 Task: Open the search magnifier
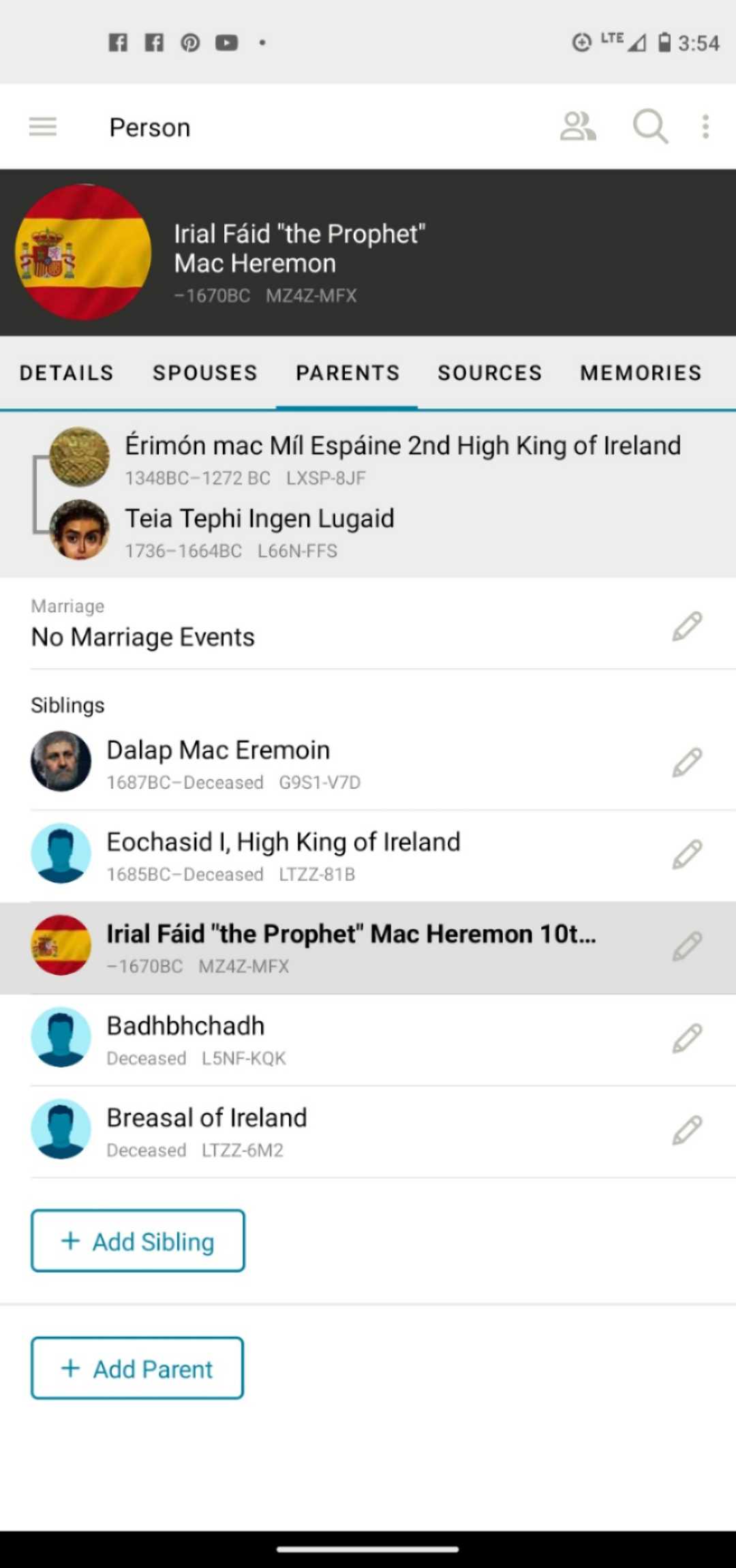(x=650, y=127)
